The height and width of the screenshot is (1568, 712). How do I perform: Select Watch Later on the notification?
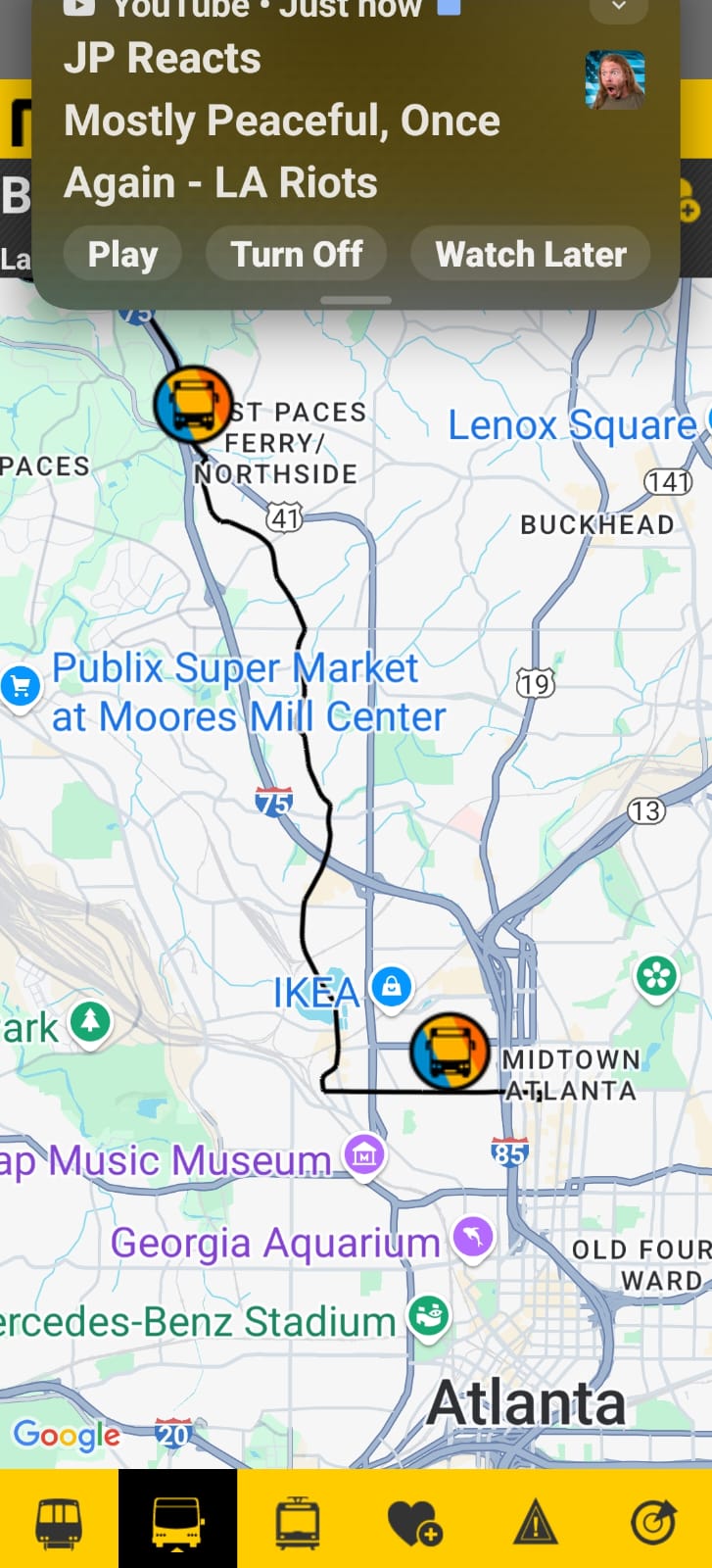(x=530, y=255)
